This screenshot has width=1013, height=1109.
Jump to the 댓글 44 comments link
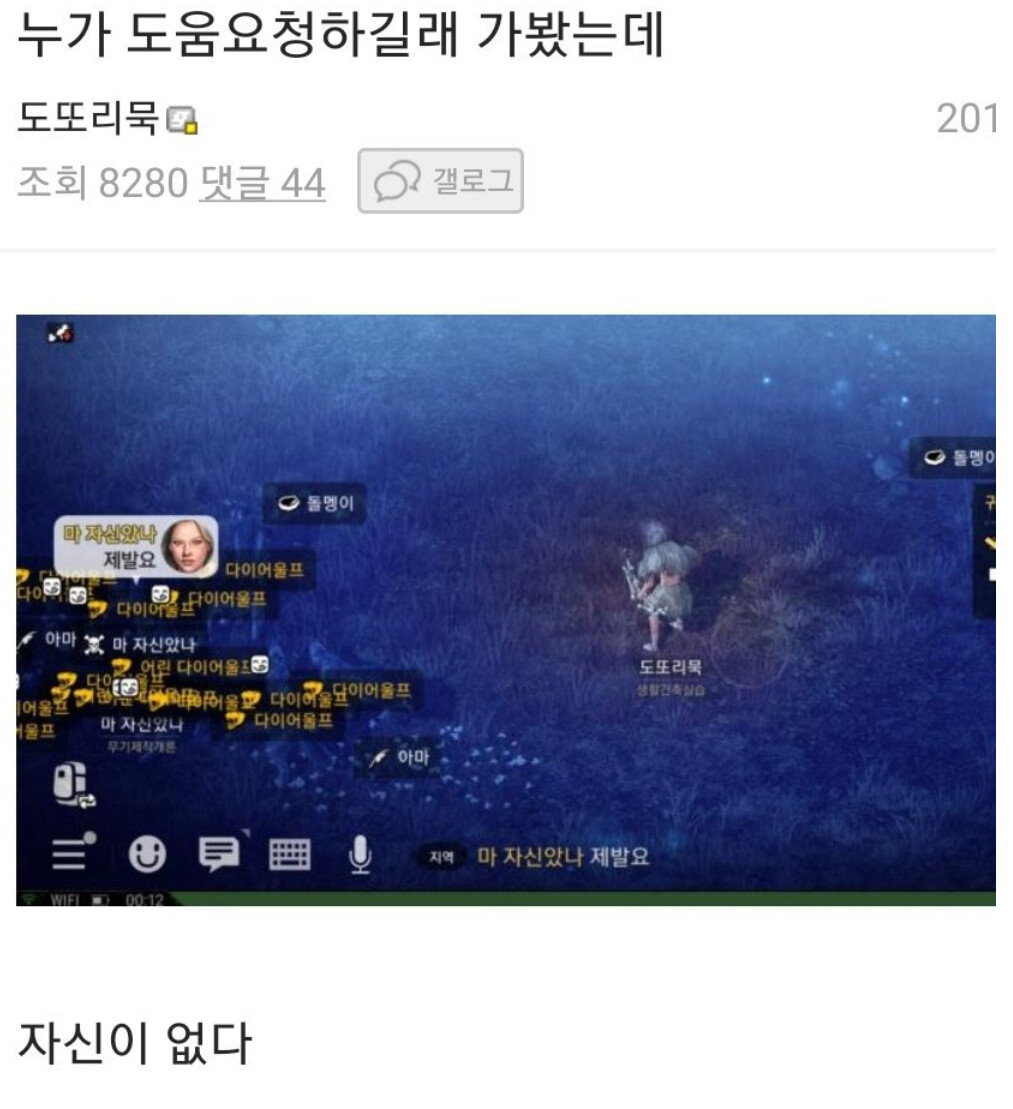tap(262, 183)
